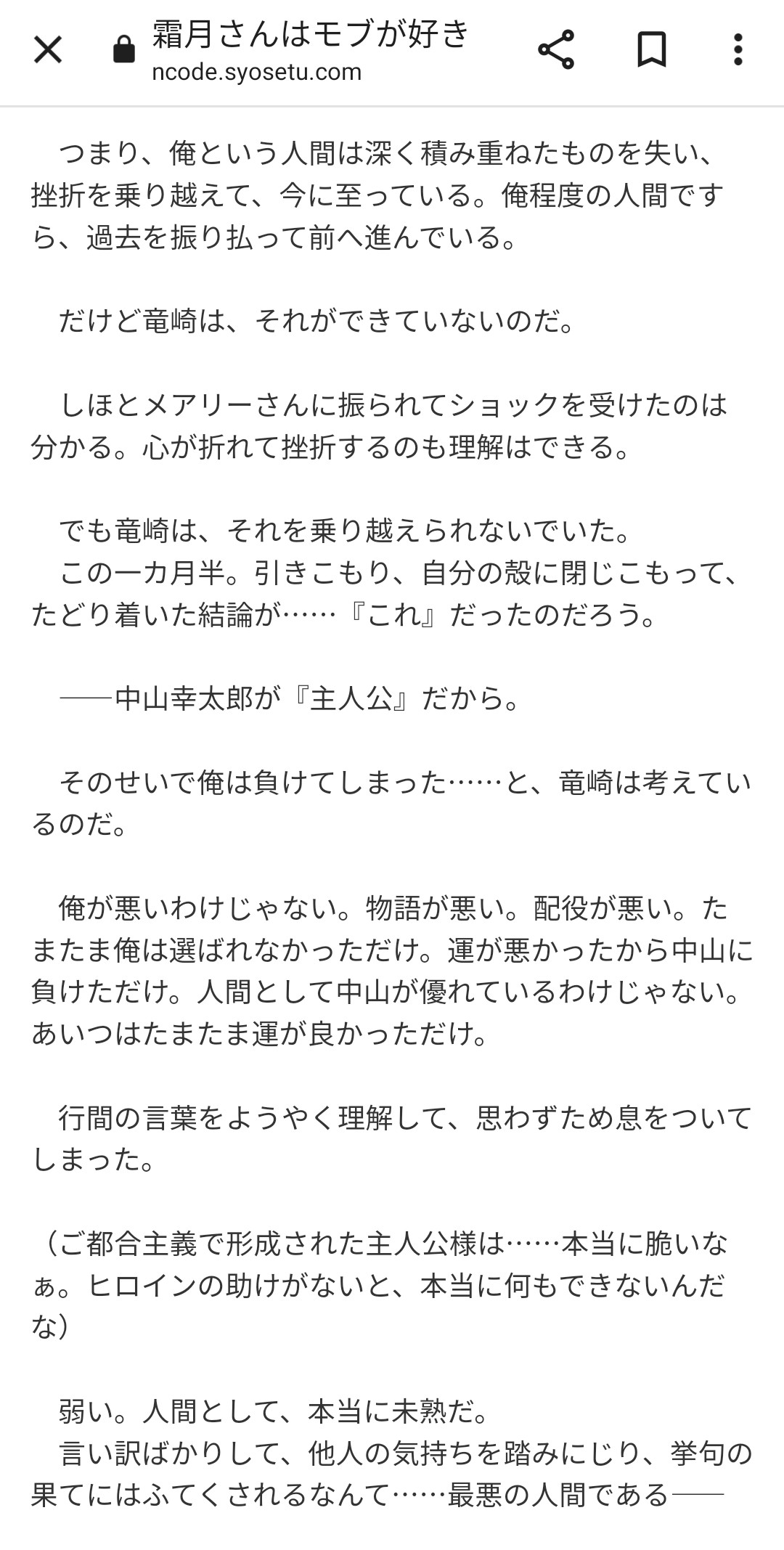The image size is (784, 1550).
Task: Open the three-dot overflow menu
Action: 738,50
